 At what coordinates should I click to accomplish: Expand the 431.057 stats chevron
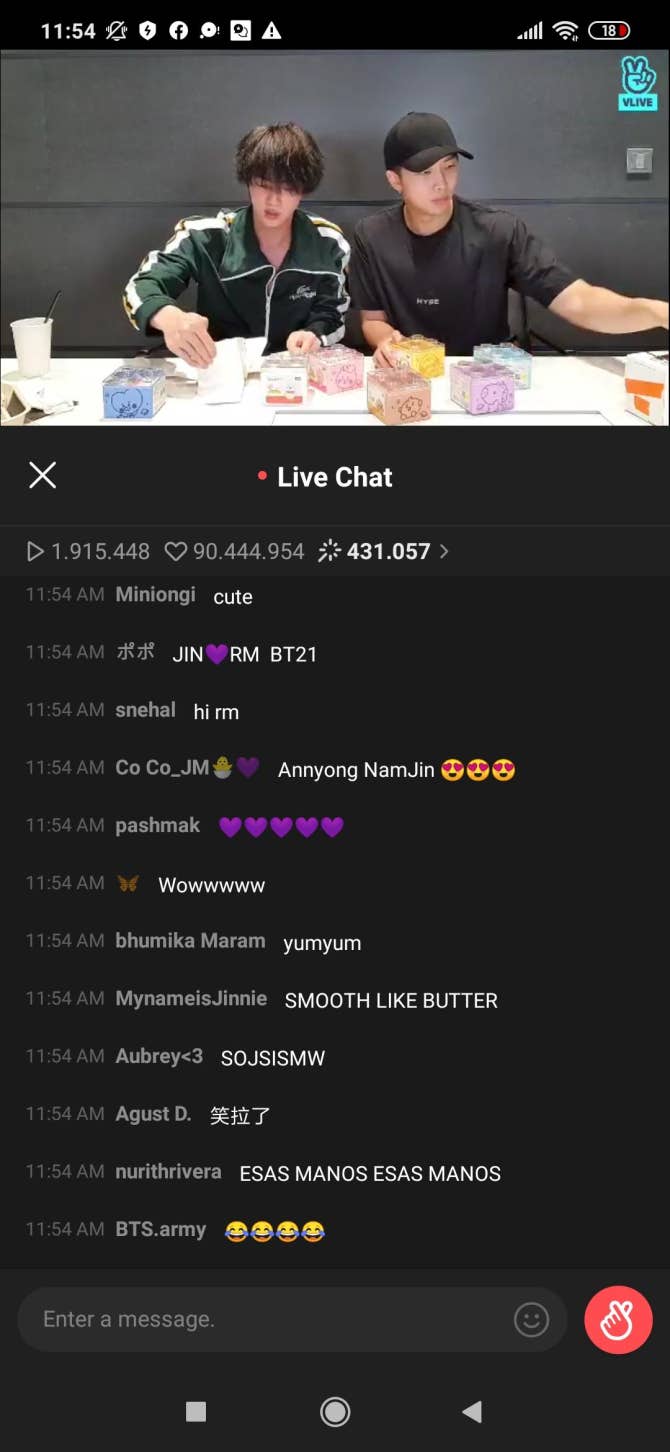(444, 551)
